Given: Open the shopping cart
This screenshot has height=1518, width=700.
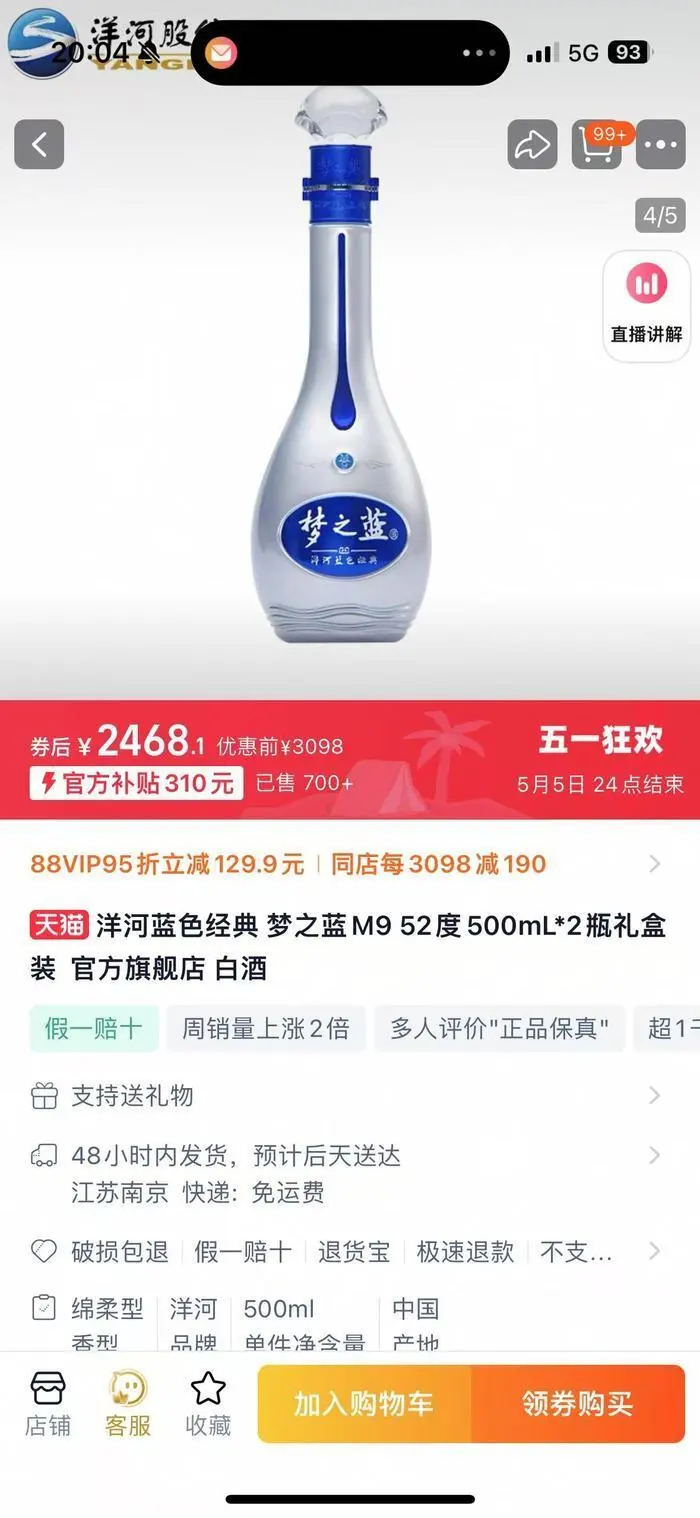Looking at the screenshot, I should click(597, 145).
